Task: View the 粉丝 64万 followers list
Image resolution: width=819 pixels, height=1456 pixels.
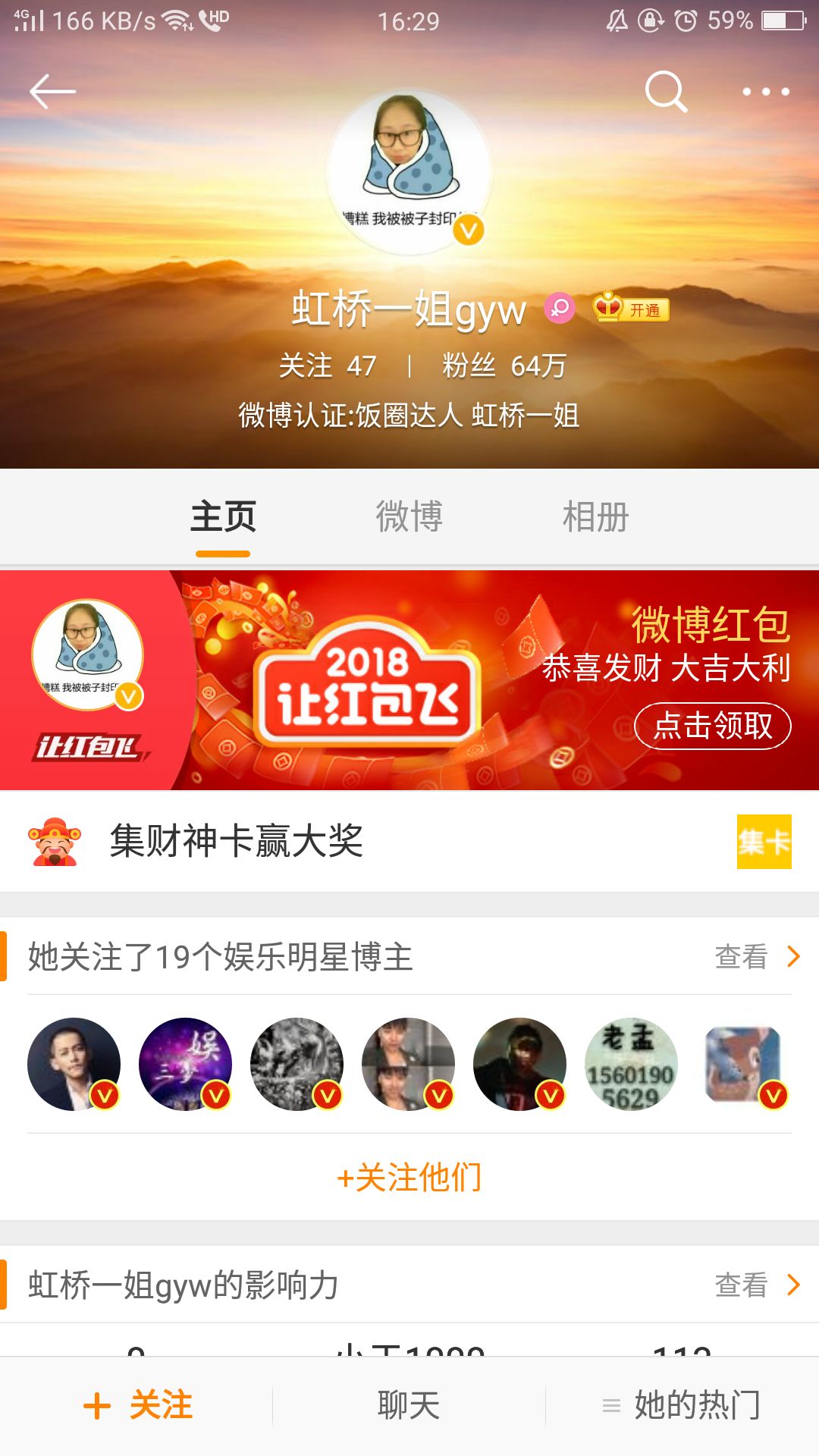Action: [x=504, y=366]
